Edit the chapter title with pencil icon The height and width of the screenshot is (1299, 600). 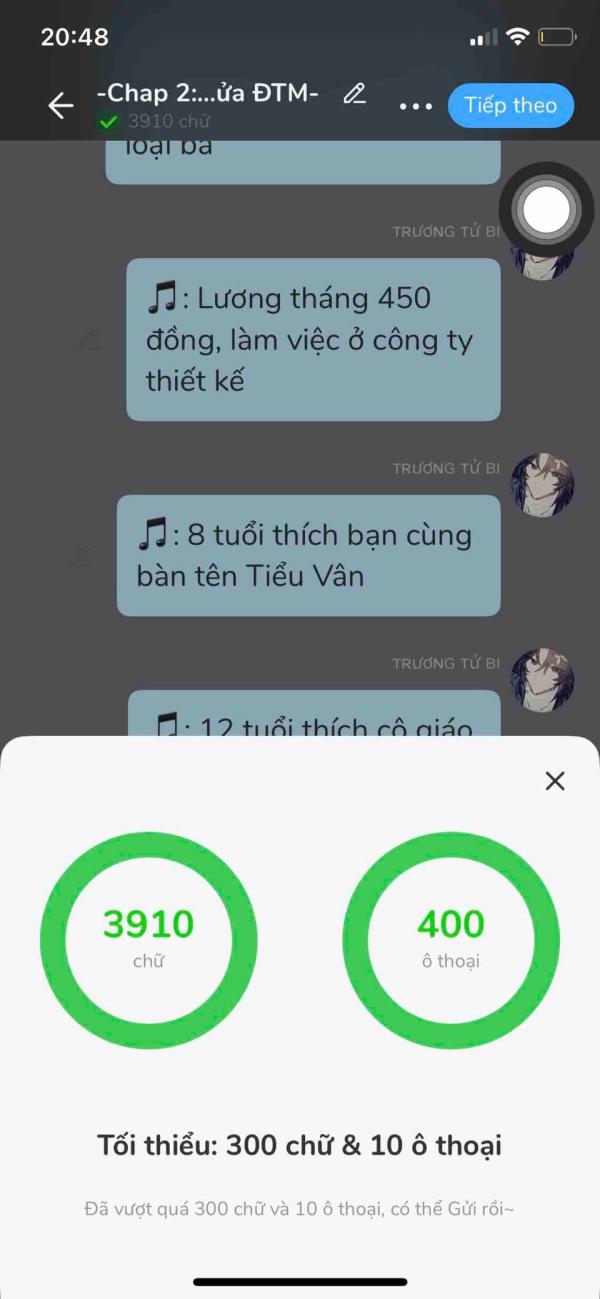[x=354, y=94]
